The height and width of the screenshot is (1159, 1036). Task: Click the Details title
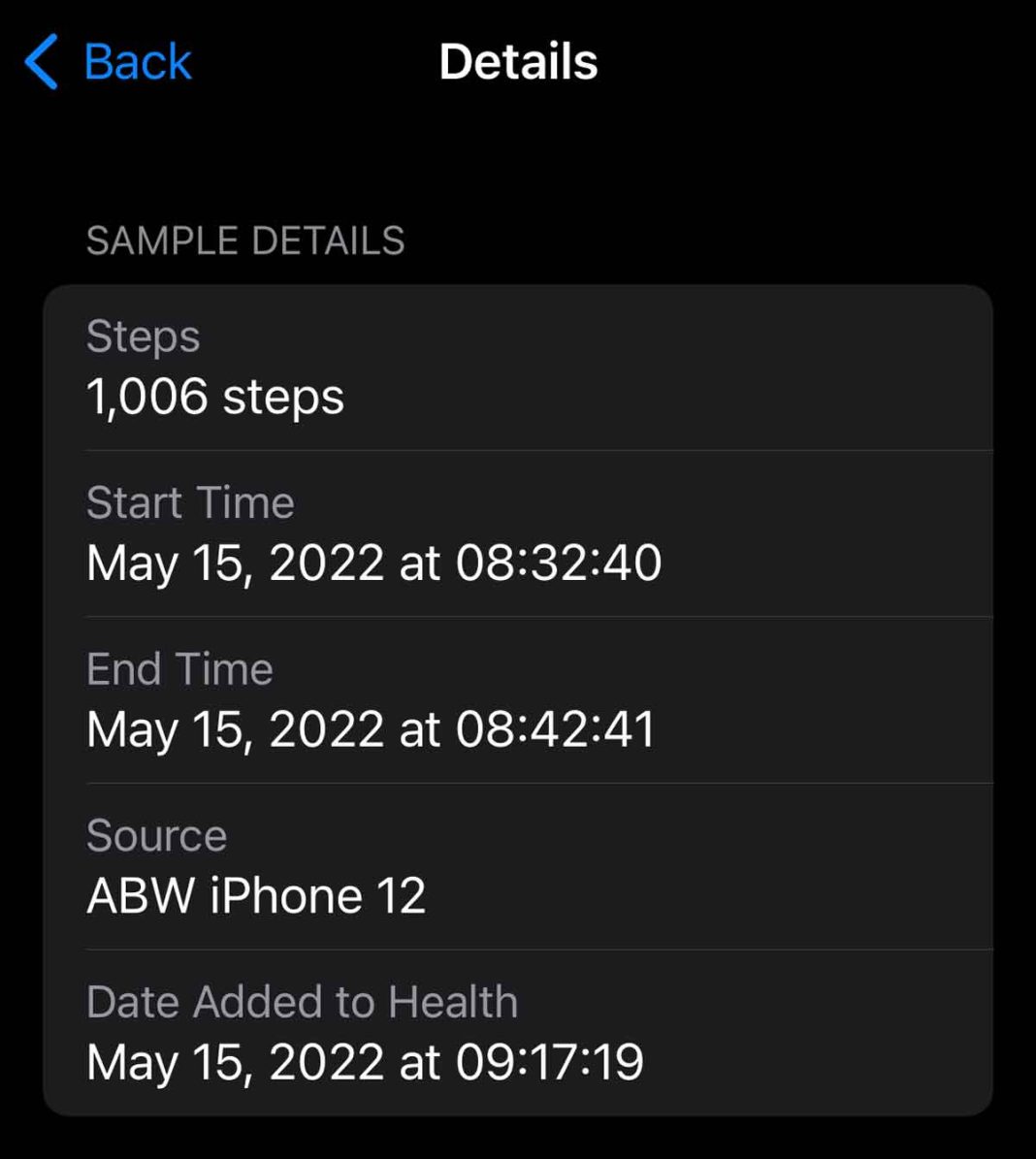[x=518, y=61]
